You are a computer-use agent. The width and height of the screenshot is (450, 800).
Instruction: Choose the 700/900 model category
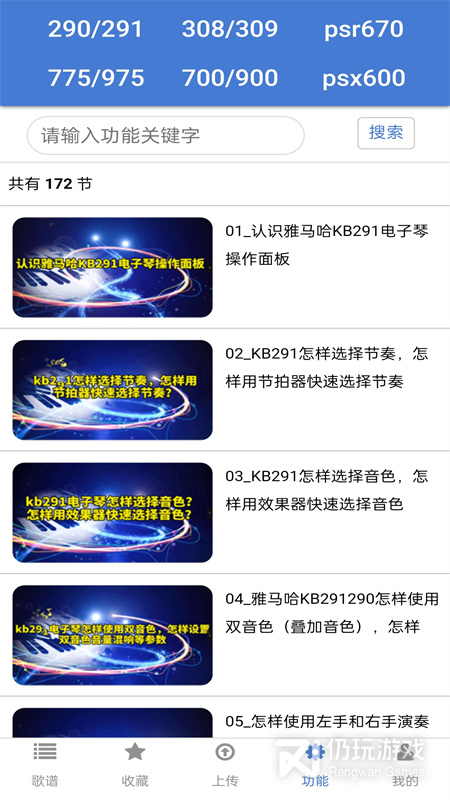tap(230, 78)
